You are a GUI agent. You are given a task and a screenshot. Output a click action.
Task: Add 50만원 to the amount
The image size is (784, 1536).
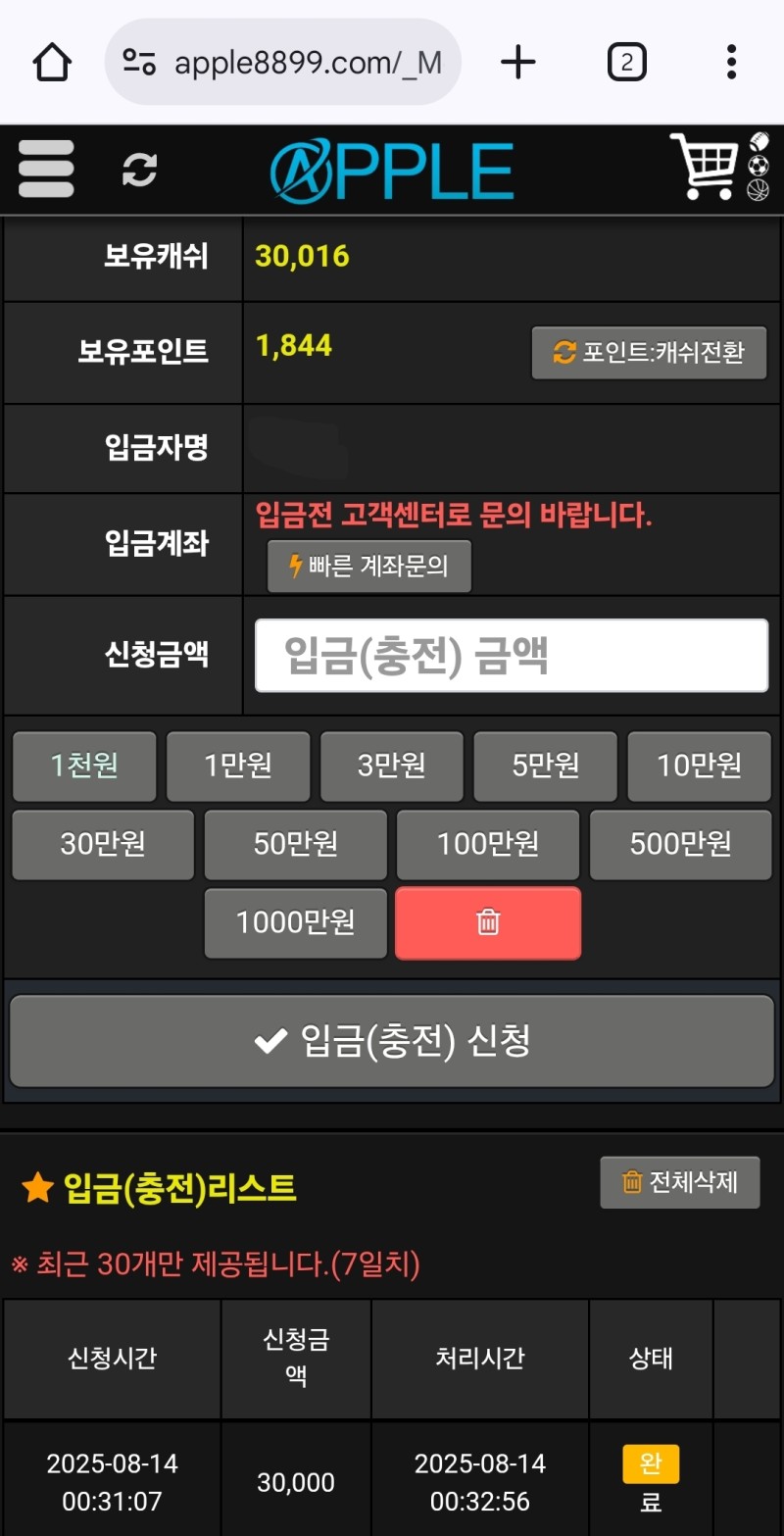tap(296, 844)
